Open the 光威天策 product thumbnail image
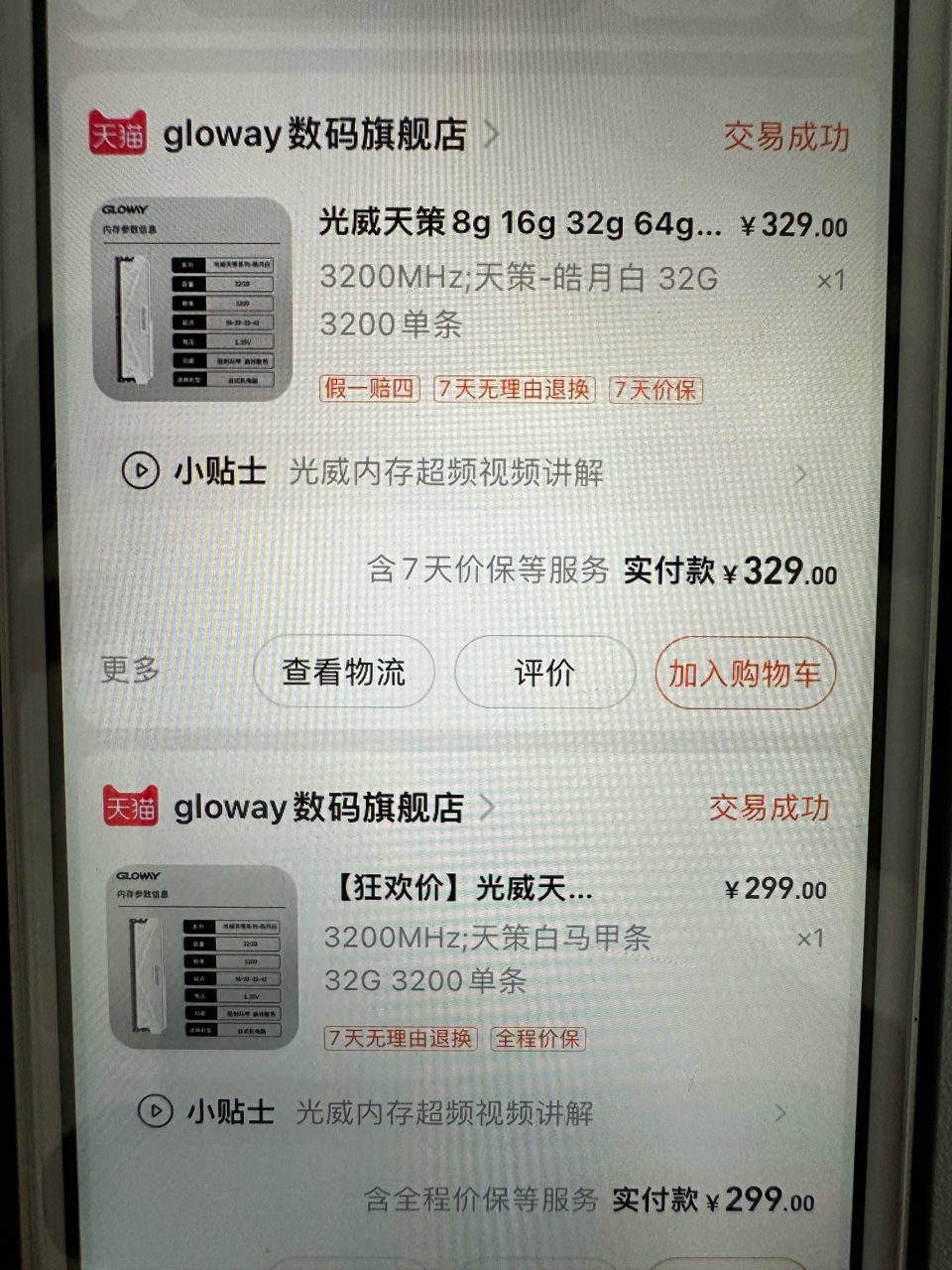Screen dimensions: 952x1270 pos(187,298)
